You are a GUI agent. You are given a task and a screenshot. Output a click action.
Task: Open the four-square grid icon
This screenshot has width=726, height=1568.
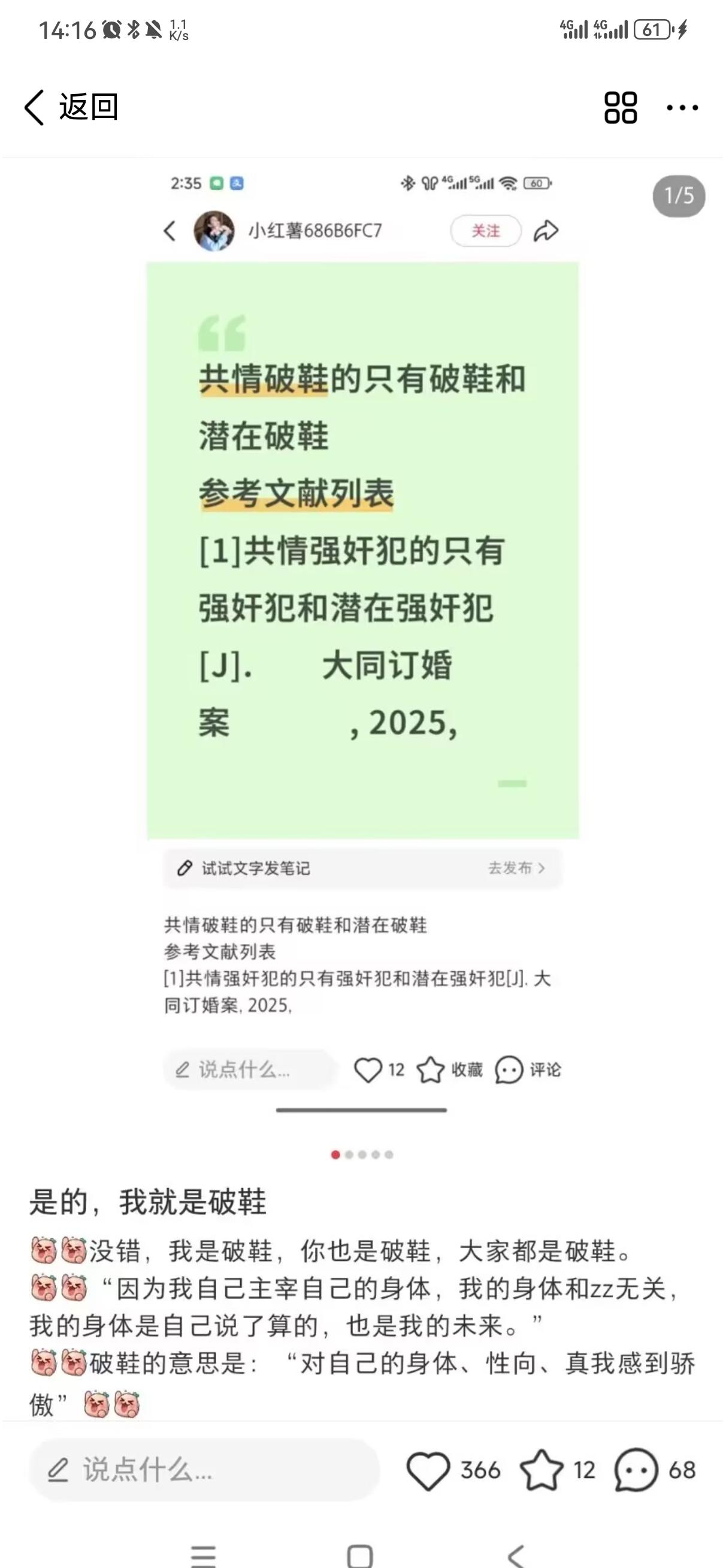point(620,108)
